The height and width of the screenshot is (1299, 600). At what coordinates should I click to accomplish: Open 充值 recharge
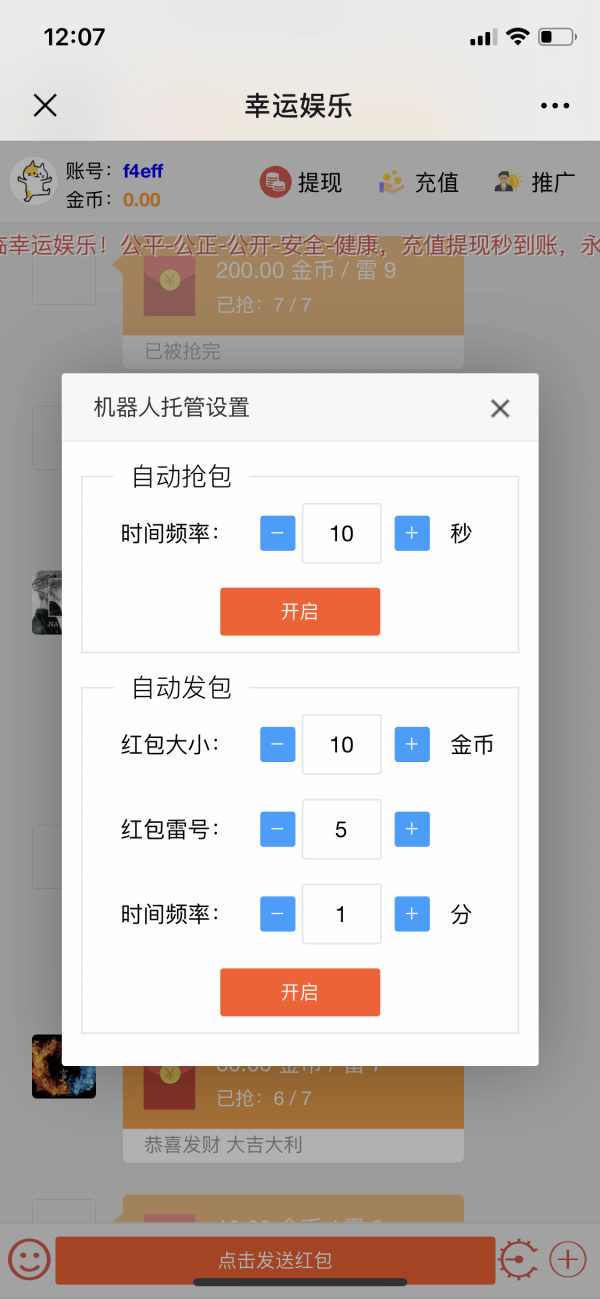(418, 182)
